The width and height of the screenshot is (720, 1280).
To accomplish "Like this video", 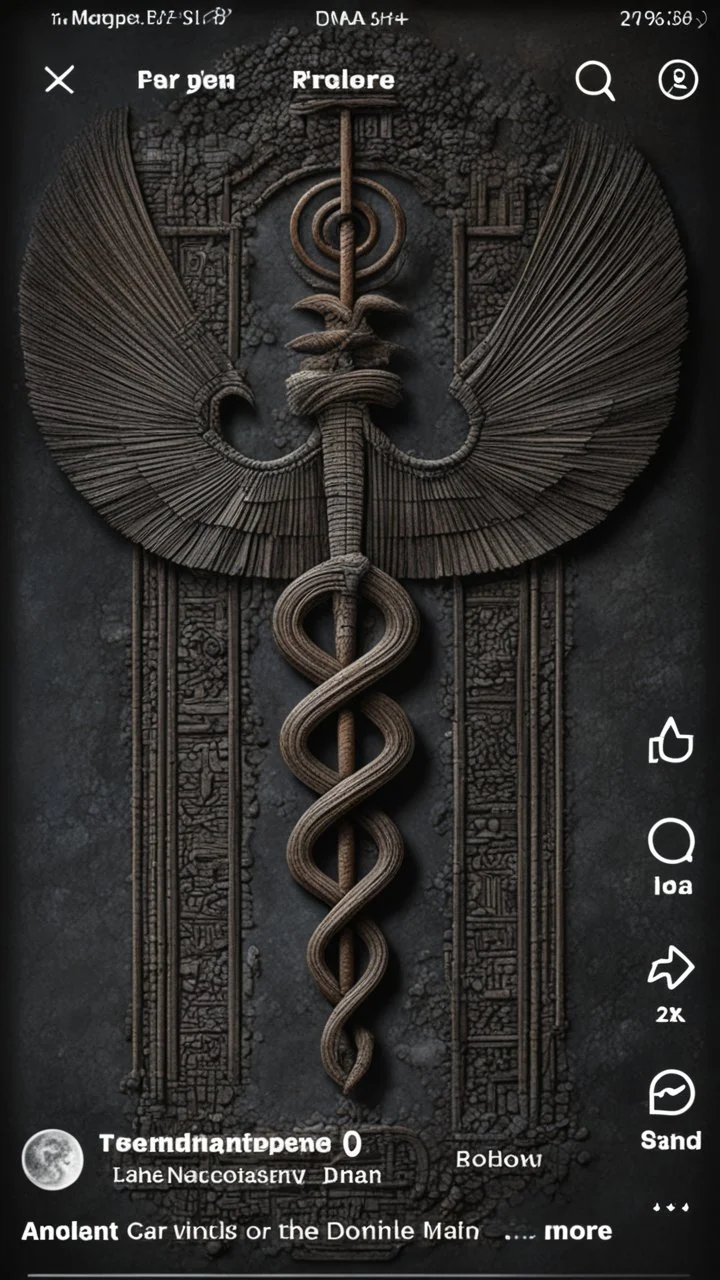I will [x=671, y=742].
